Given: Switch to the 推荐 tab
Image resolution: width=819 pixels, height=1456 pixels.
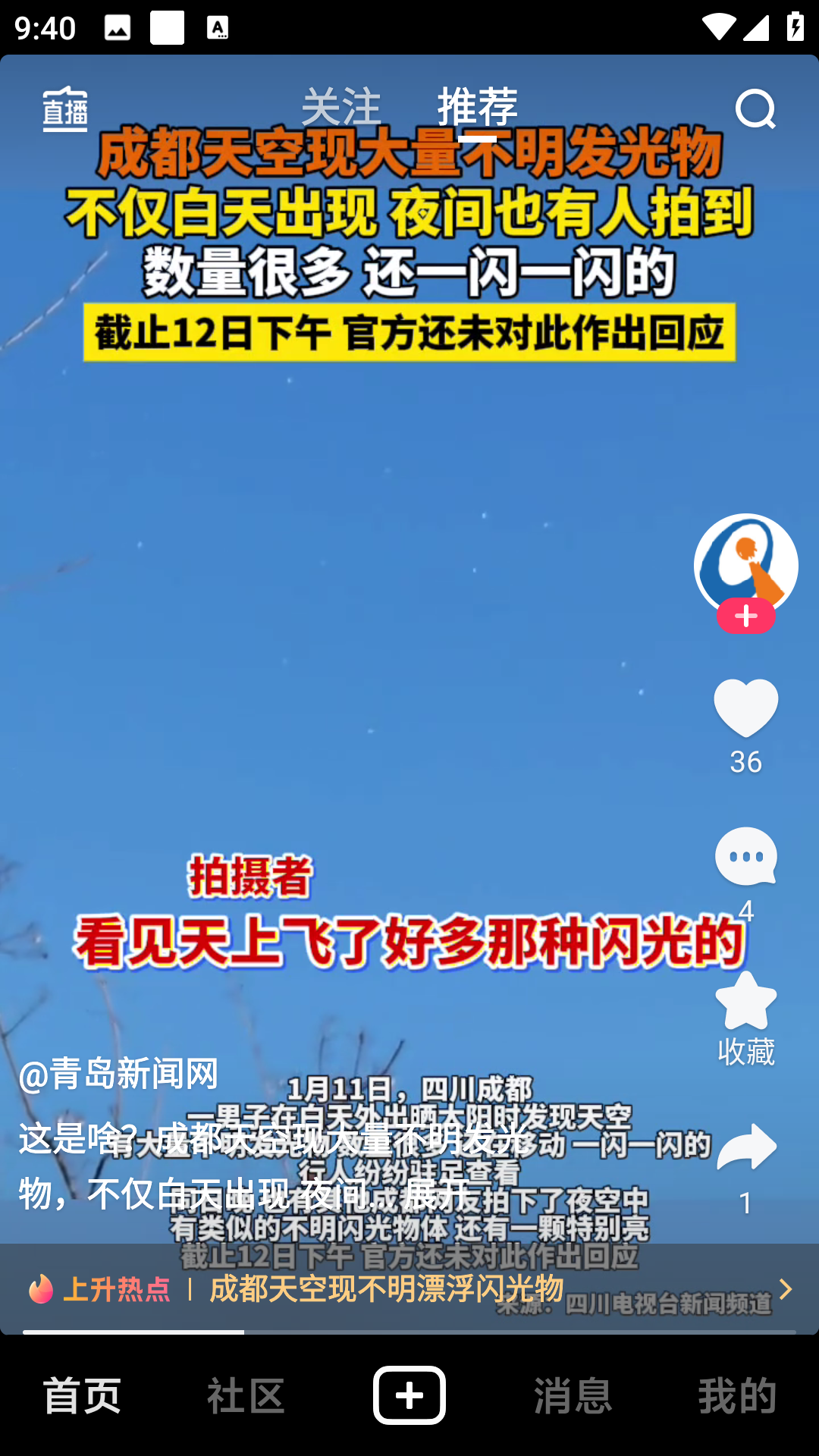Looking at the screenshot, I should (x=477, y=107).
